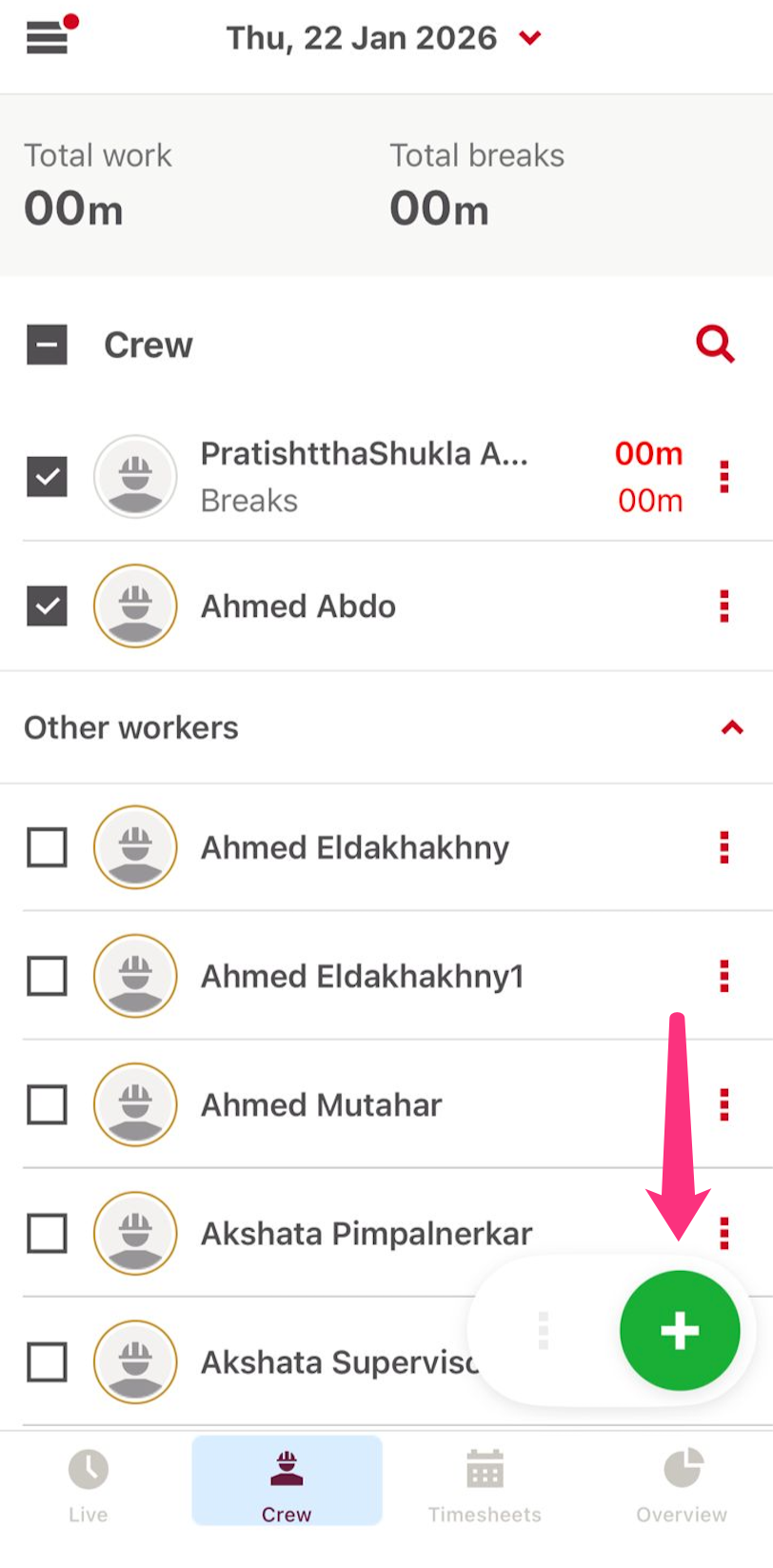Check the box for Ahmed Eldakhakhny1
The width and height of the screenshot is (773, 1568).
(x=47, y=976)
